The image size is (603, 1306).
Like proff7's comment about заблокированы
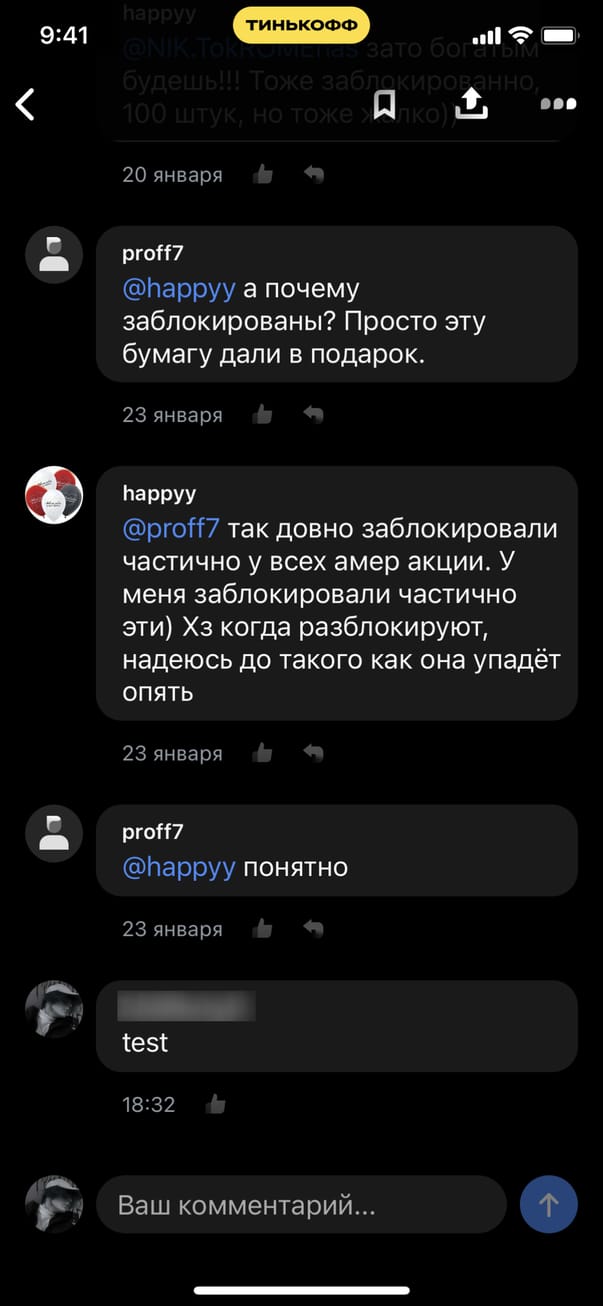click(263, 414)
